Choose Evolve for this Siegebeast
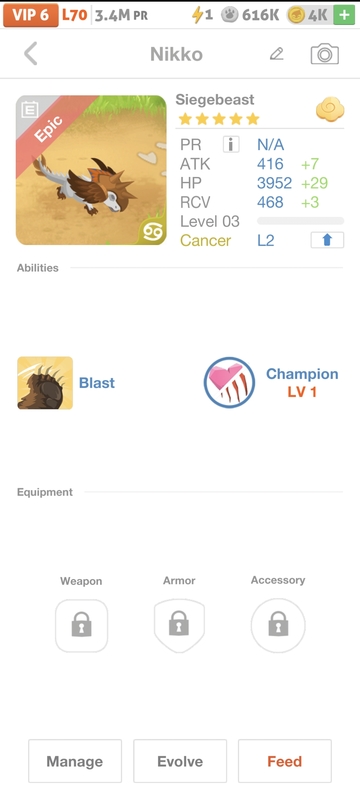Viewport: 360px width, 800px height. pos(180,761)
